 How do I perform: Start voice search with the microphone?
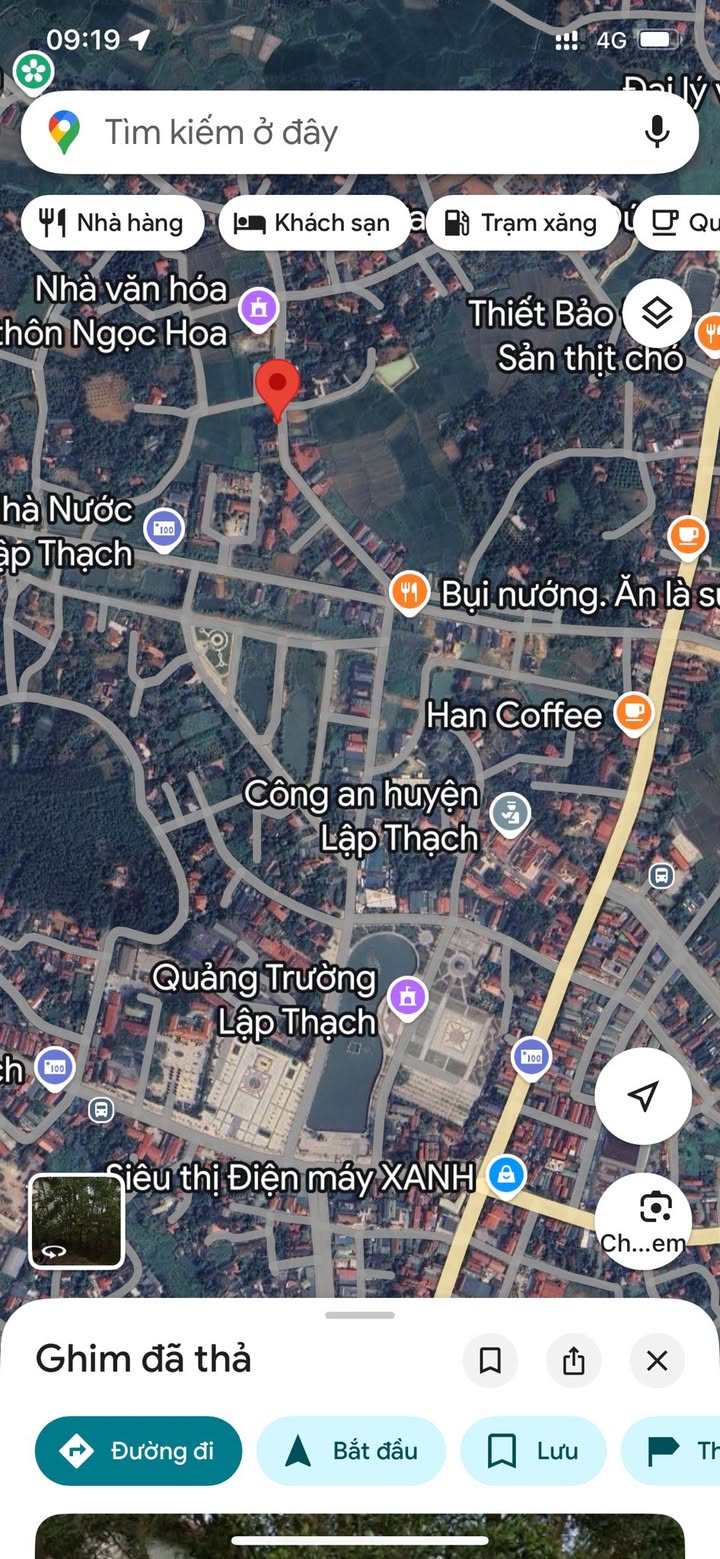point(656,132)
